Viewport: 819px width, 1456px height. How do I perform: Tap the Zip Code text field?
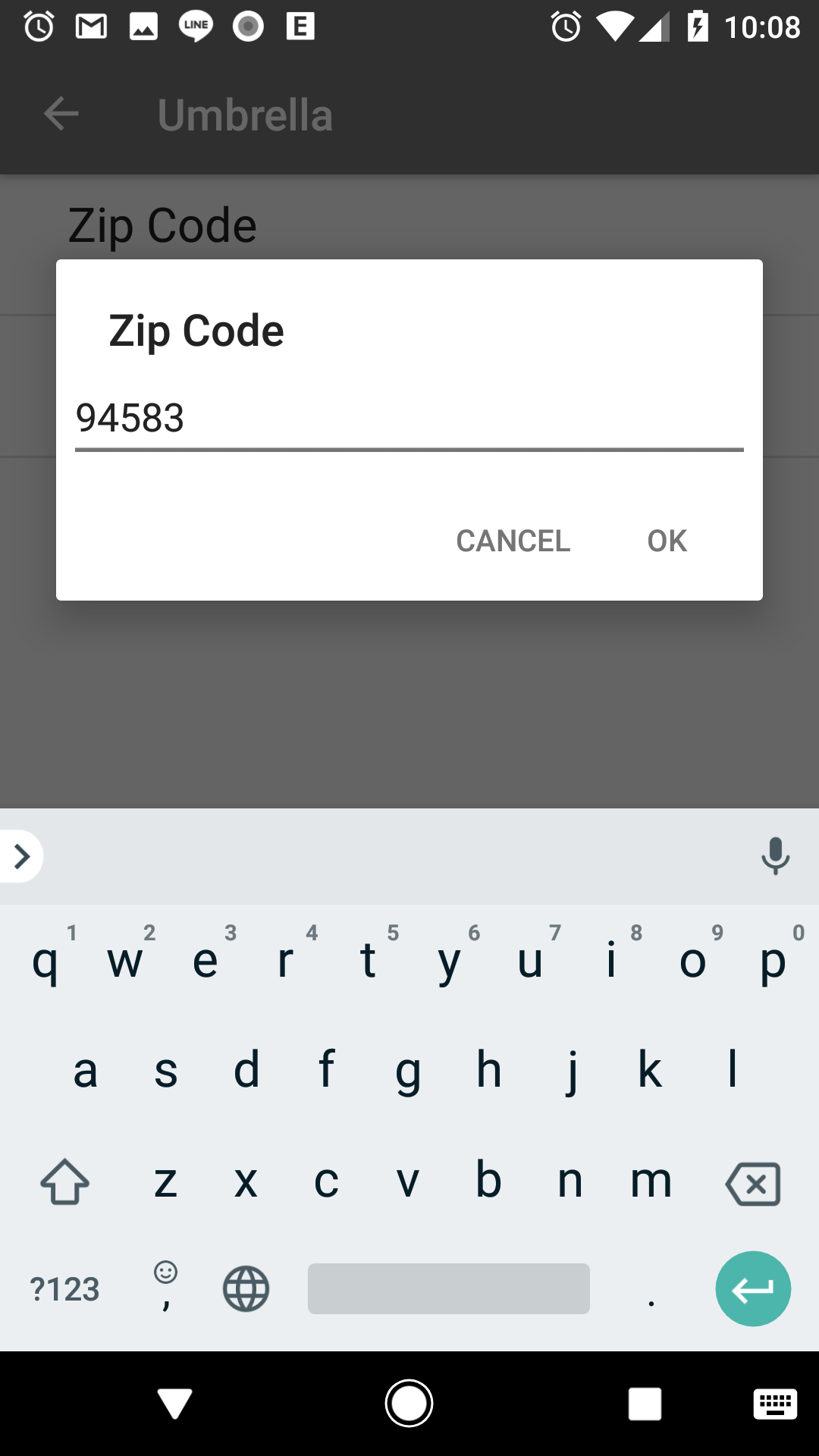(x=408, y=419)
